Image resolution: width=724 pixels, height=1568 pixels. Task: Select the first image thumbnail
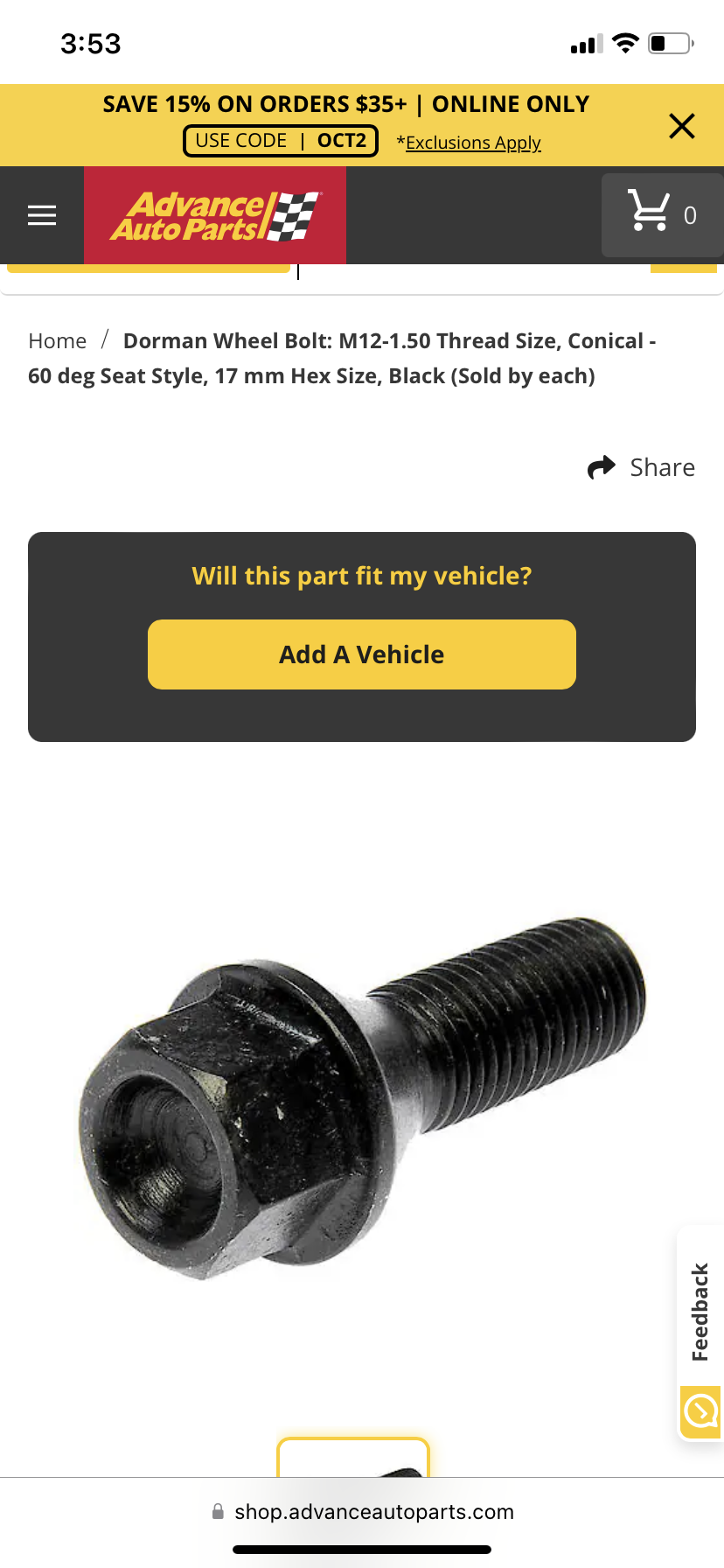pyautogui.click(x=353, y=1457)
